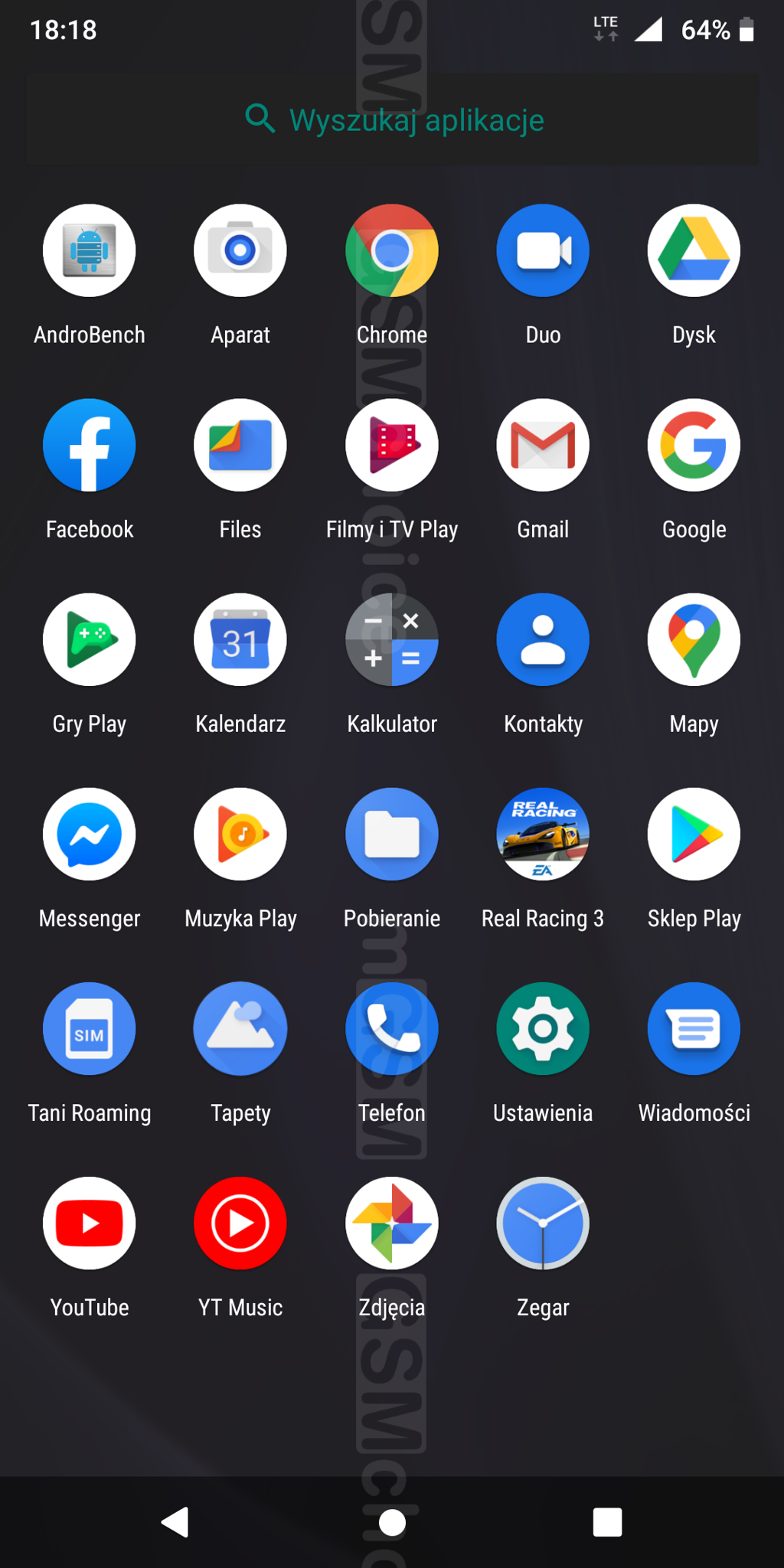Open the Wiadomości messaging app
Viewport: 784px width, 1568px height.
click(x=694, y=1028)
